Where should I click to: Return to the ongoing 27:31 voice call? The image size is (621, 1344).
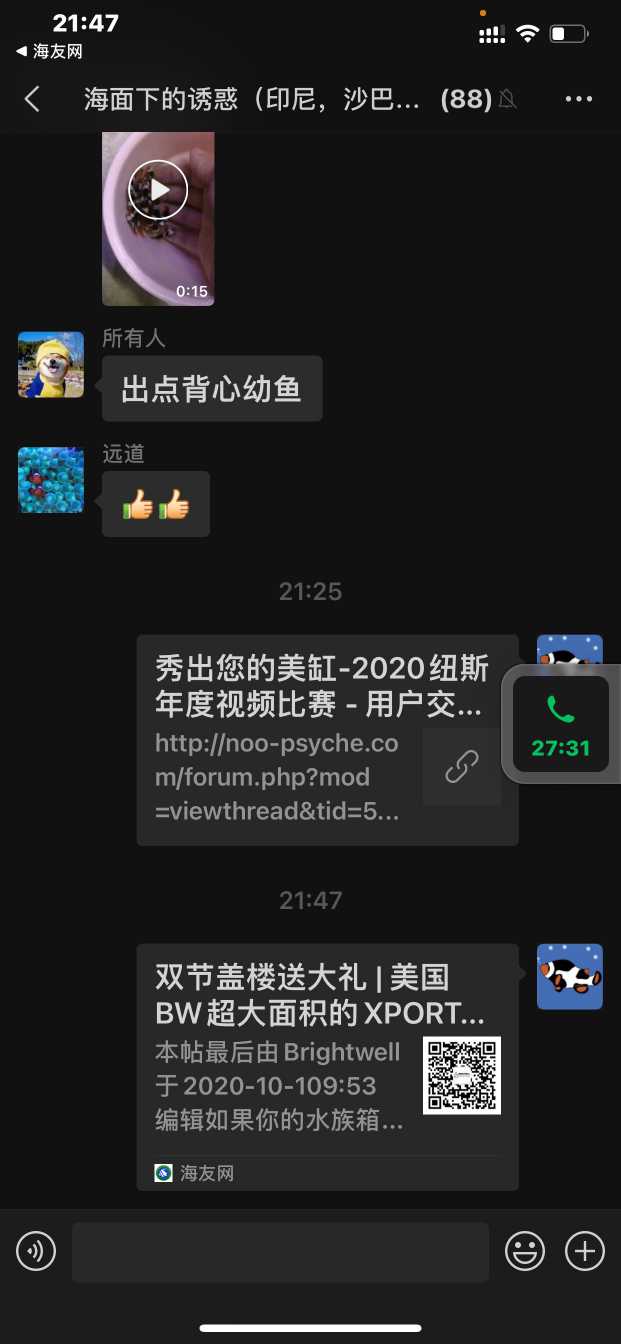coord(560,727)
